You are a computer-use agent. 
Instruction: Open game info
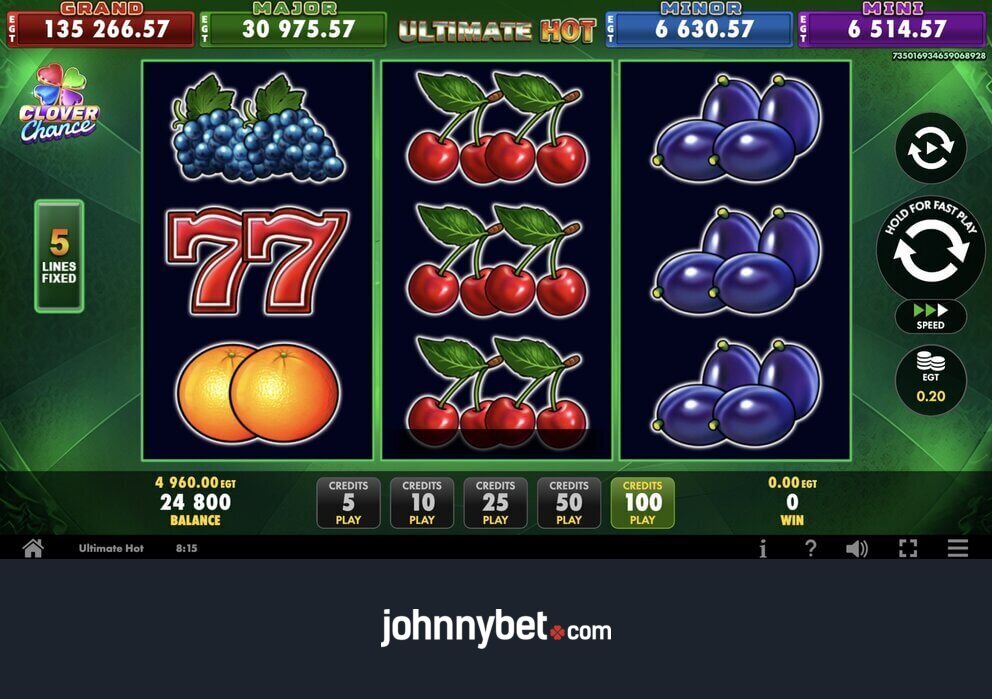[x=763, y=548]
